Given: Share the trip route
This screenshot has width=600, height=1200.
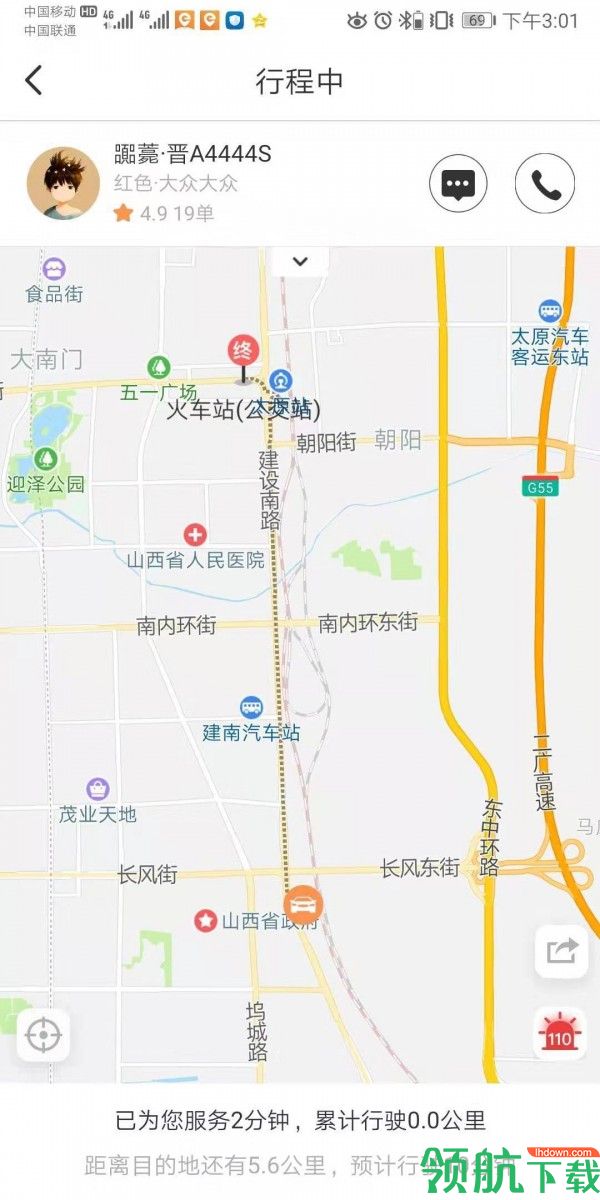Looking at the screenshot, I should [x=561, y=951].
